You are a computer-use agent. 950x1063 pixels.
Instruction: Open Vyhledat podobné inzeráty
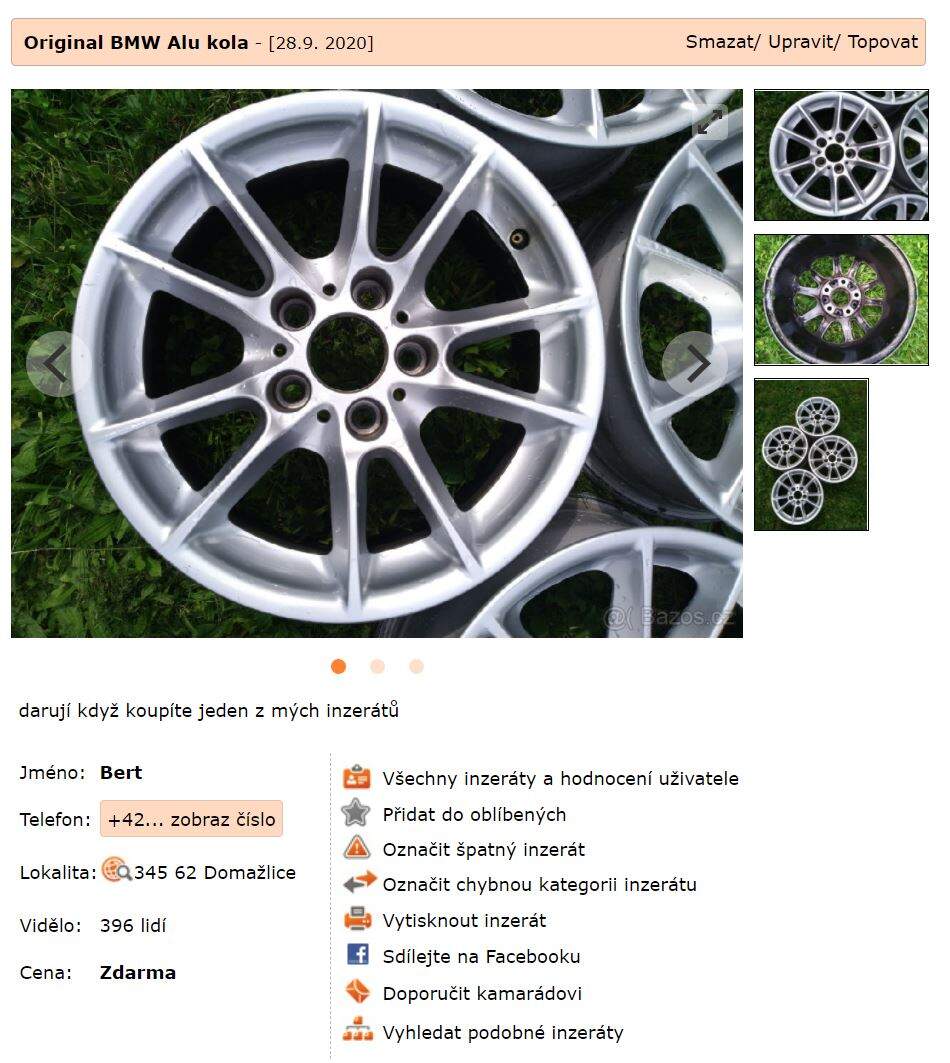coord(502,1032)
